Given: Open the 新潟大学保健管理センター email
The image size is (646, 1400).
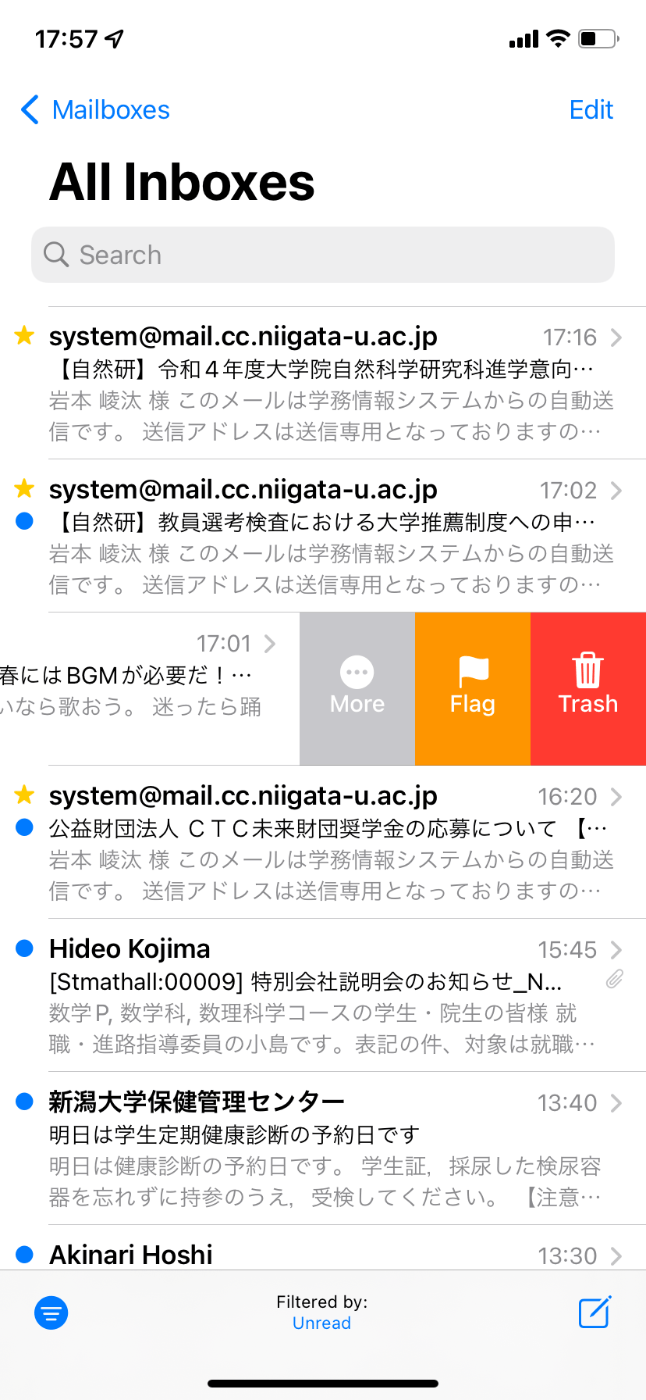Looking at the screenshot, I should tap(323, 1148).
